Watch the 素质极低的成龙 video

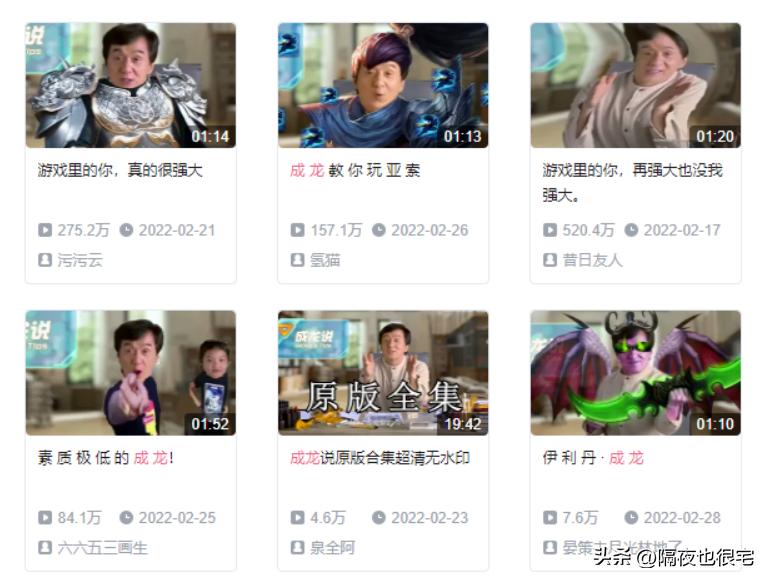pyautogui.click(x=130, y=373)
